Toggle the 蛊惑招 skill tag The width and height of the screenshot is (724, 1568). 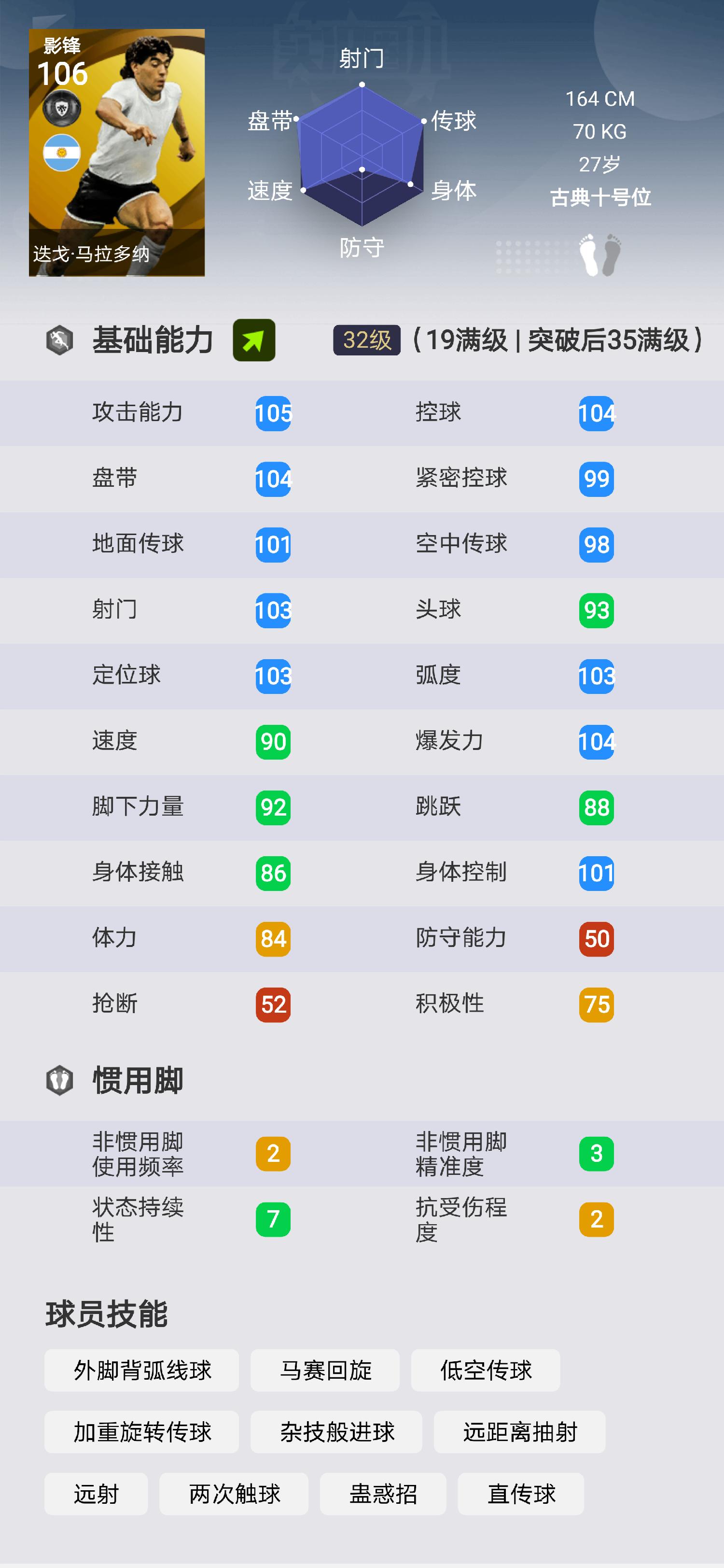tap(384, 1494)
